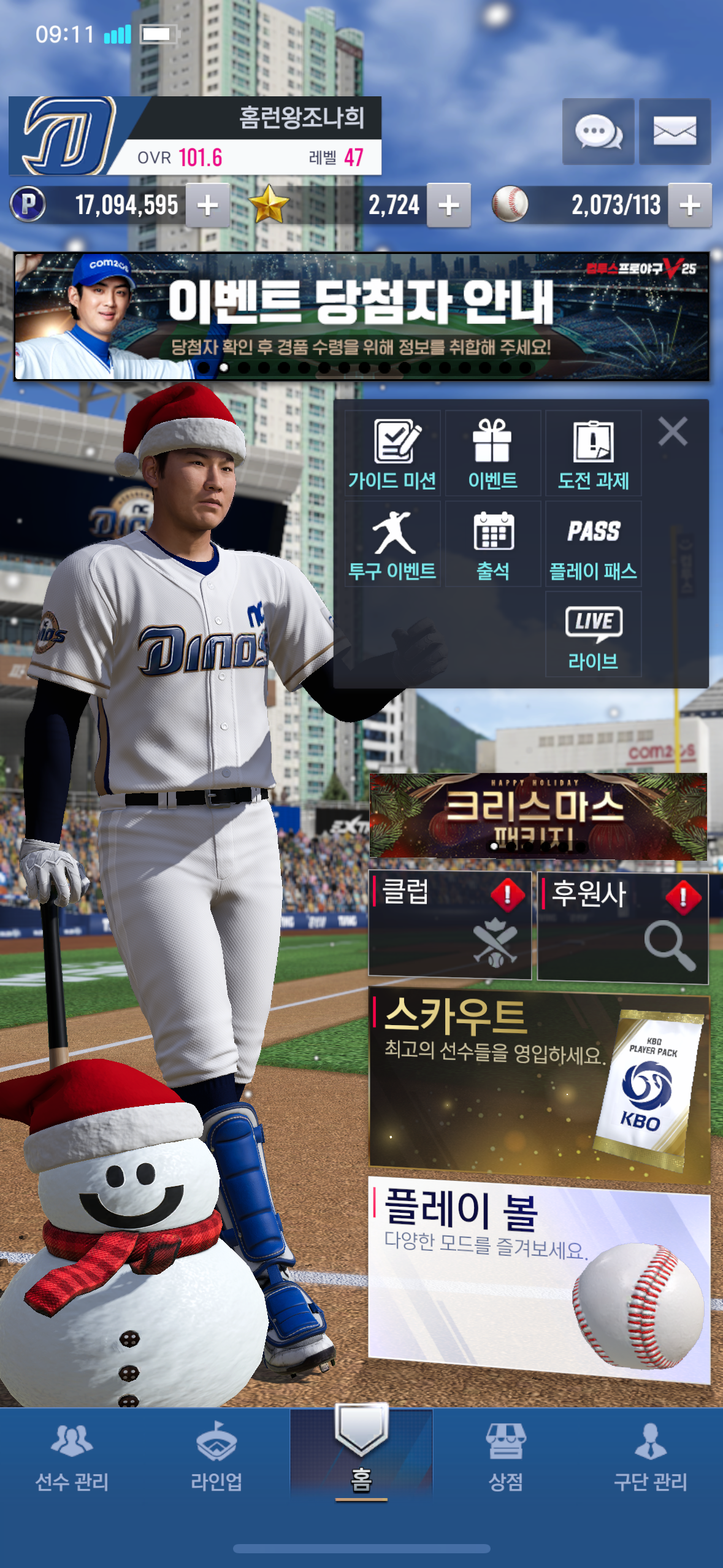Image resolution: width=723 pixels, height=1568 pixels.
Task: Open the 이벤트 gift menu
Action: click(x=492, y=454)
